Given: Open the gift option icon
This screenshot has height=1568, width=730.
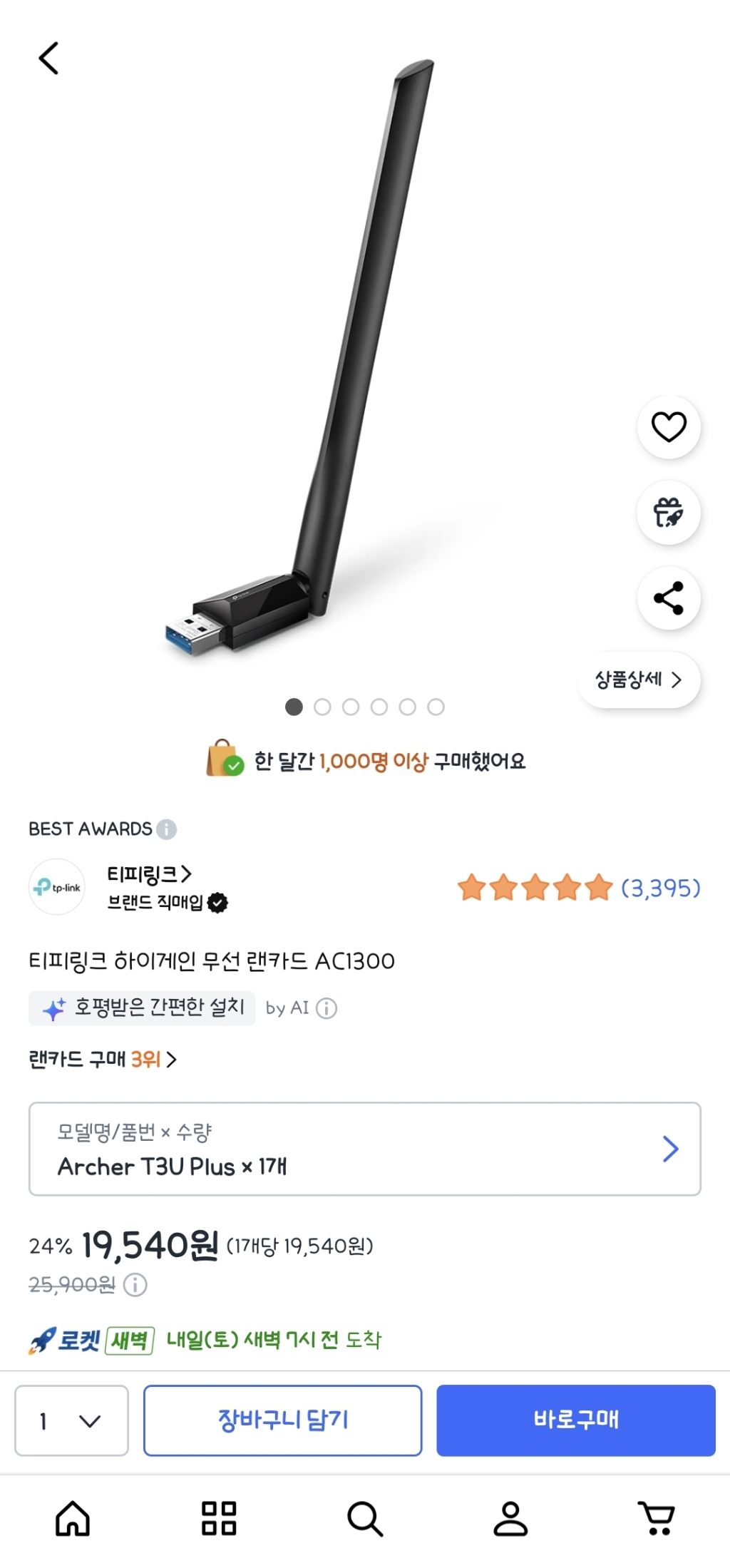Looking at the screenshot, I should [x=669, y=513].
